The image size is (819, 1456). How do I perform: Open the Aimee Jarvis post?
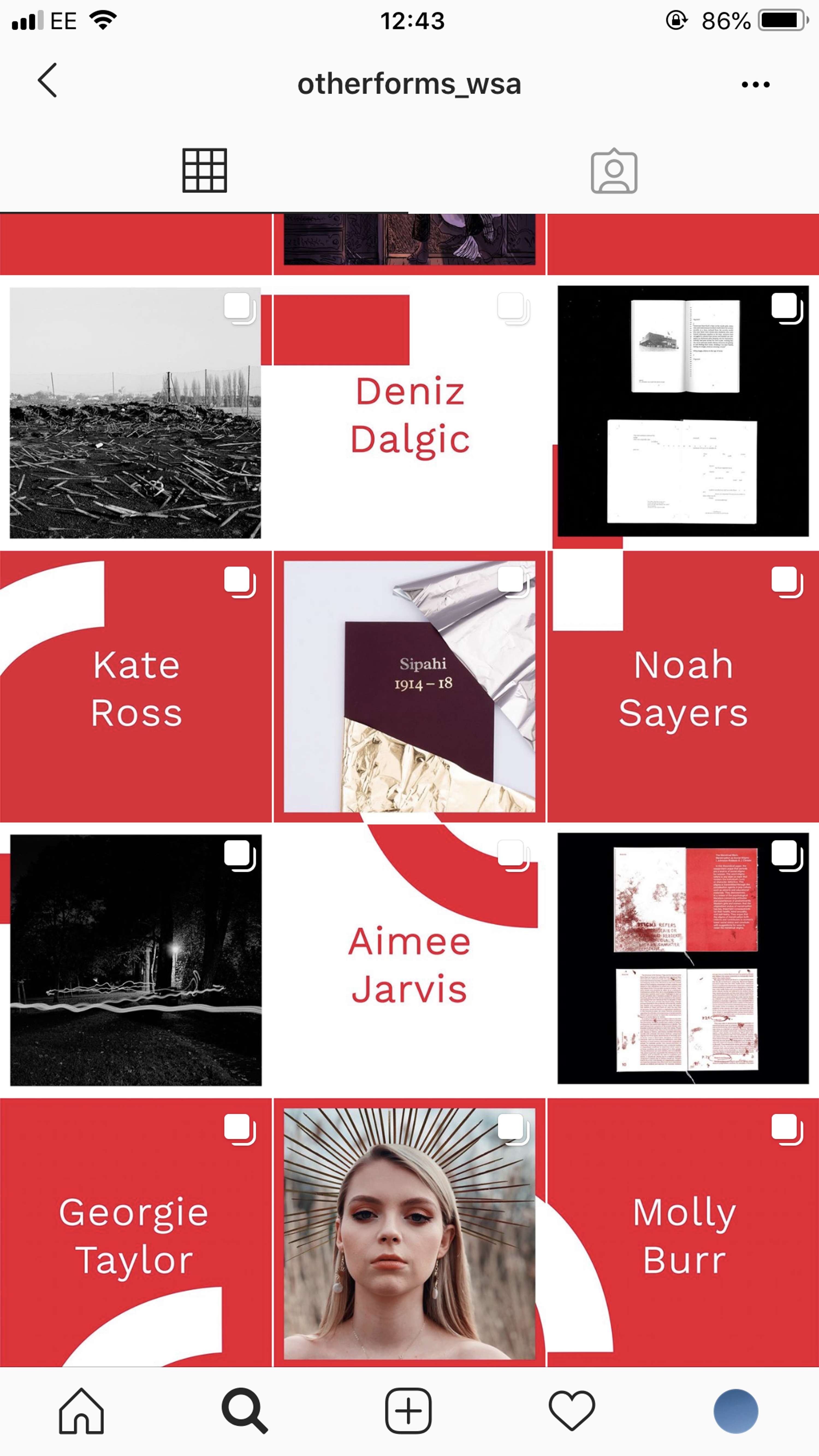click(x=409, y=961)
